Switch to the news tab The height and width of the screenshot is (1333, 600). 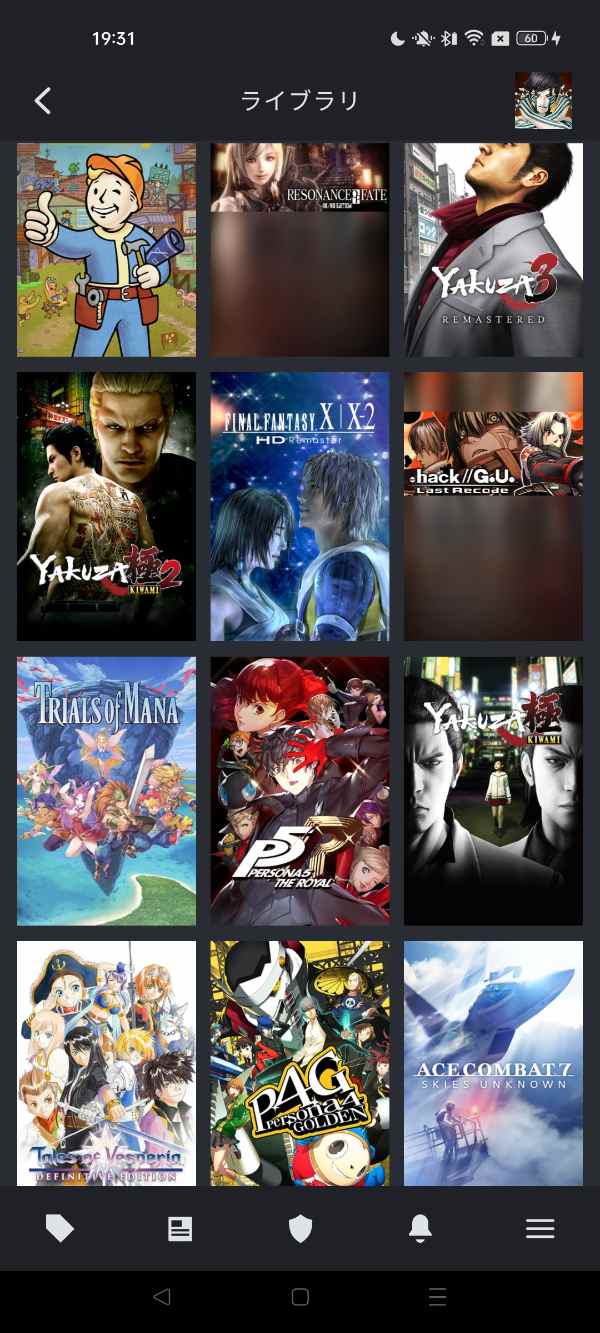180,1229
